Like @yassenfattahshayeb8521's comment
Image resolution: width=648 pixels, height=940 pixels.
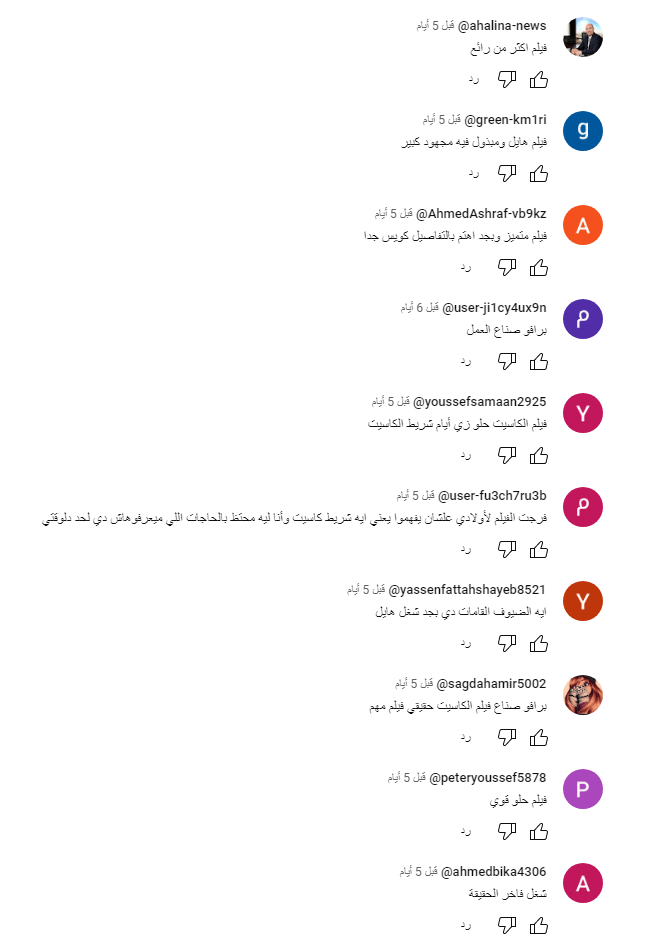click(x=539, y=643)
